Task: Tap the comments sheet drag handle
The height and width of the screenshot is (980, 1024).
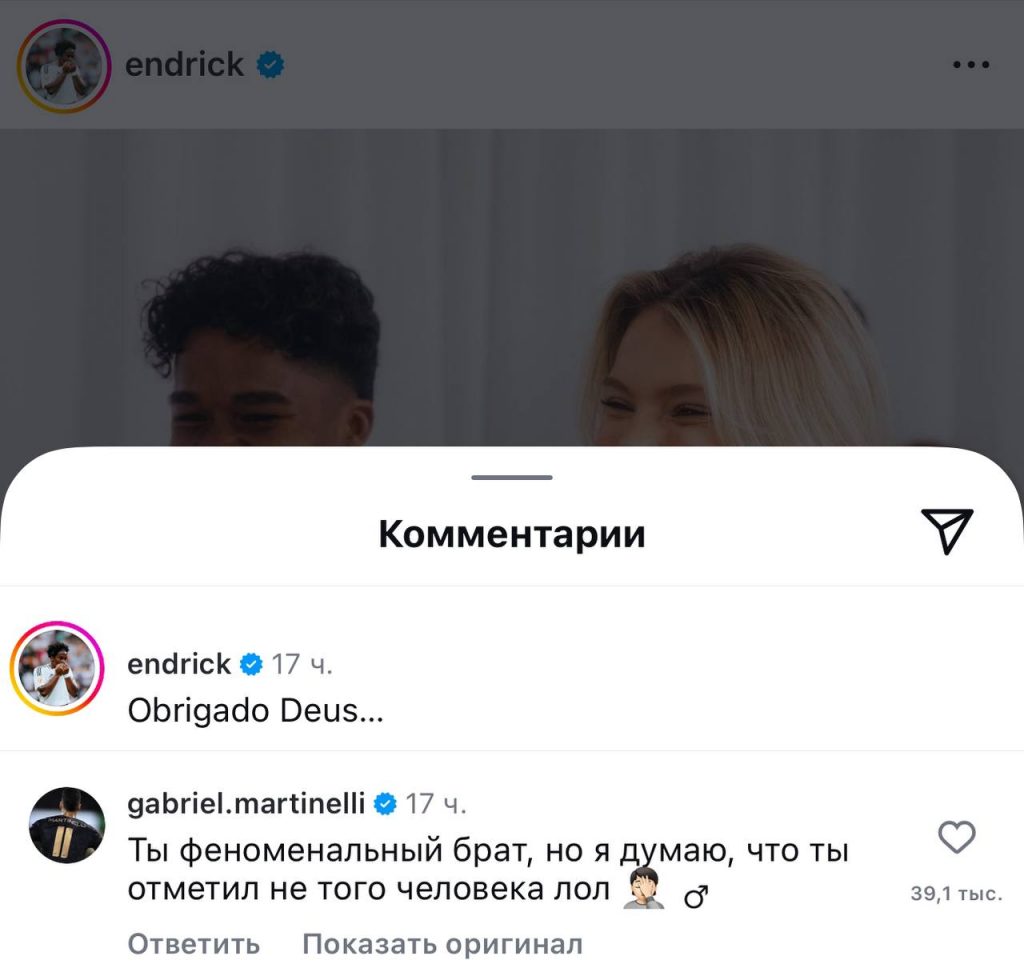Action: click(x=512, y=477)
